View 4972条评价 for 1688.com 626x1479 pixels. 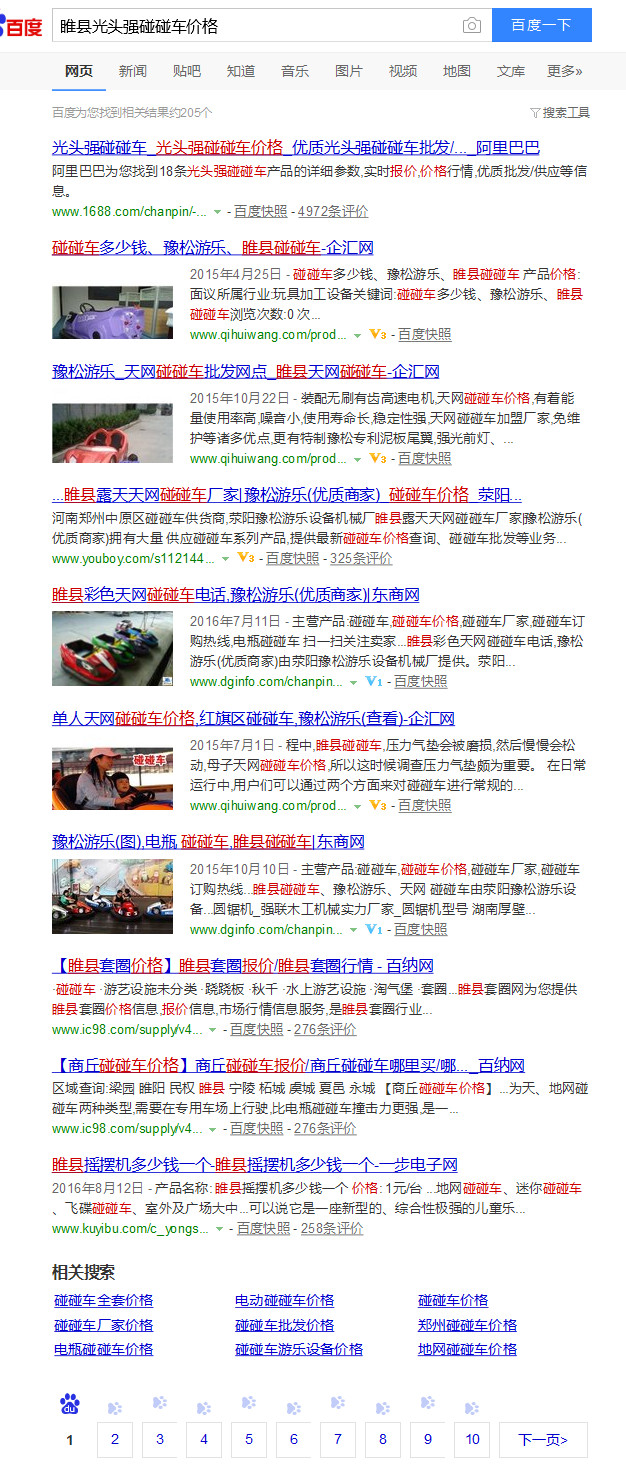tap(333, 212)
